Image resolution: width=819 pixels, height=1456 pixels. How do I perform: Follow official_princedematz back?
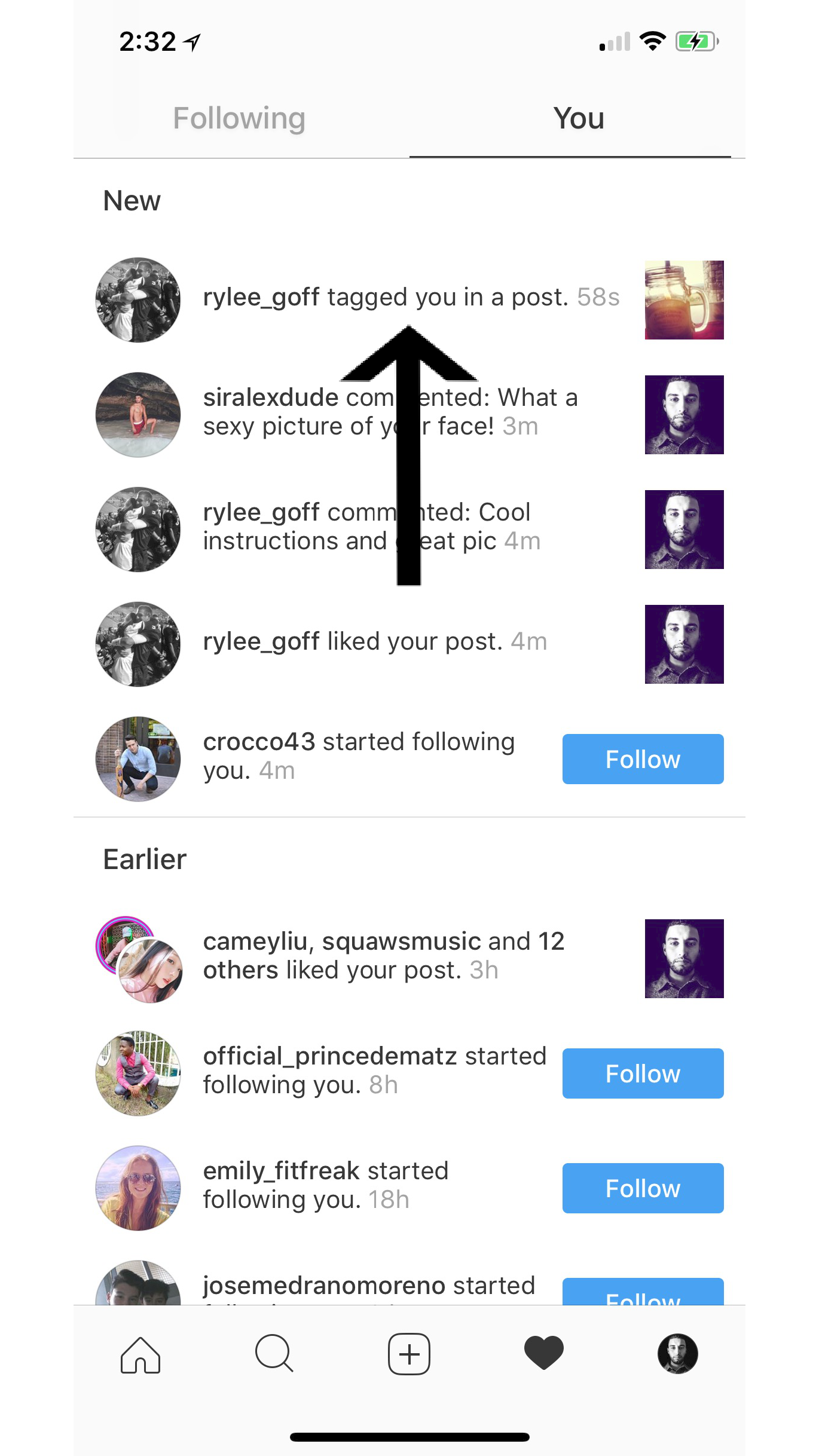pyautogui.click(x=643, y=1073)
